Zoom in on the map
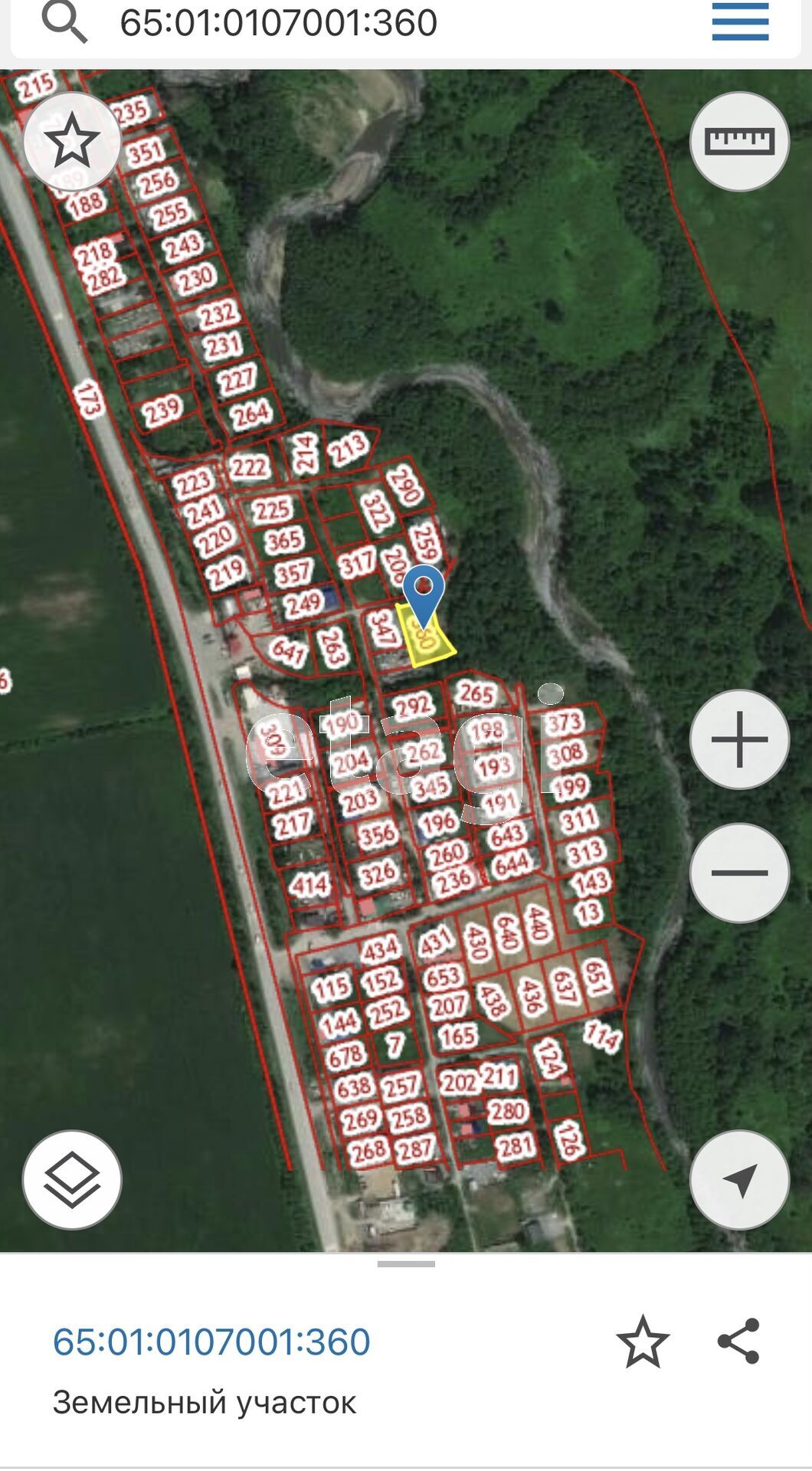This screenshot has width=812, height=1471. pos(739,739)
